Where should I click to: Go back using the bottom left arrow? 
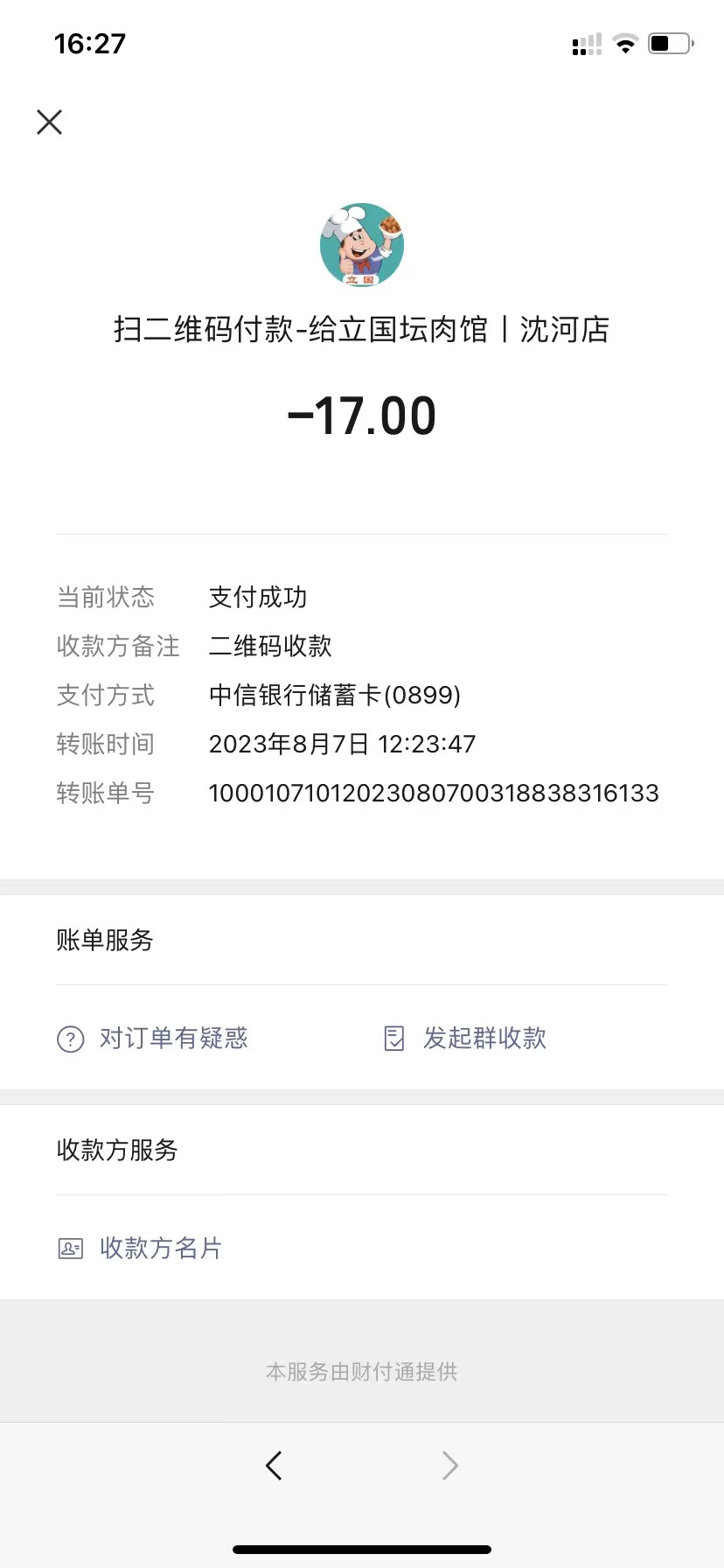(x=274, y=1465)
